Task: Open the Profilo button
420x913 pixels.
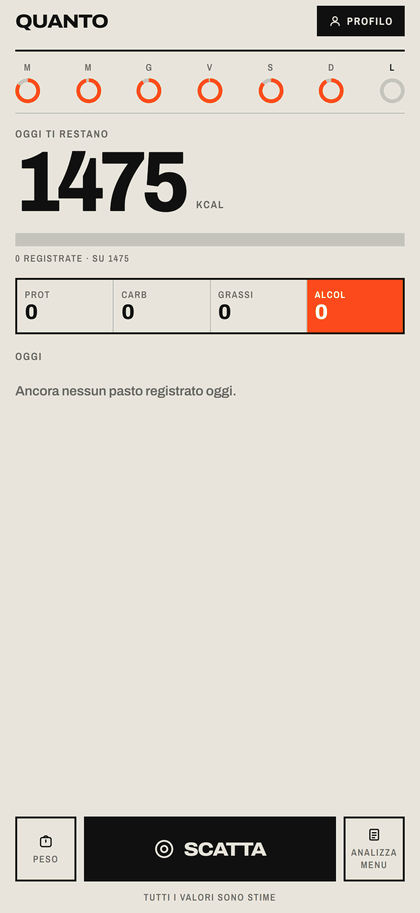Action: coord(361,22)
